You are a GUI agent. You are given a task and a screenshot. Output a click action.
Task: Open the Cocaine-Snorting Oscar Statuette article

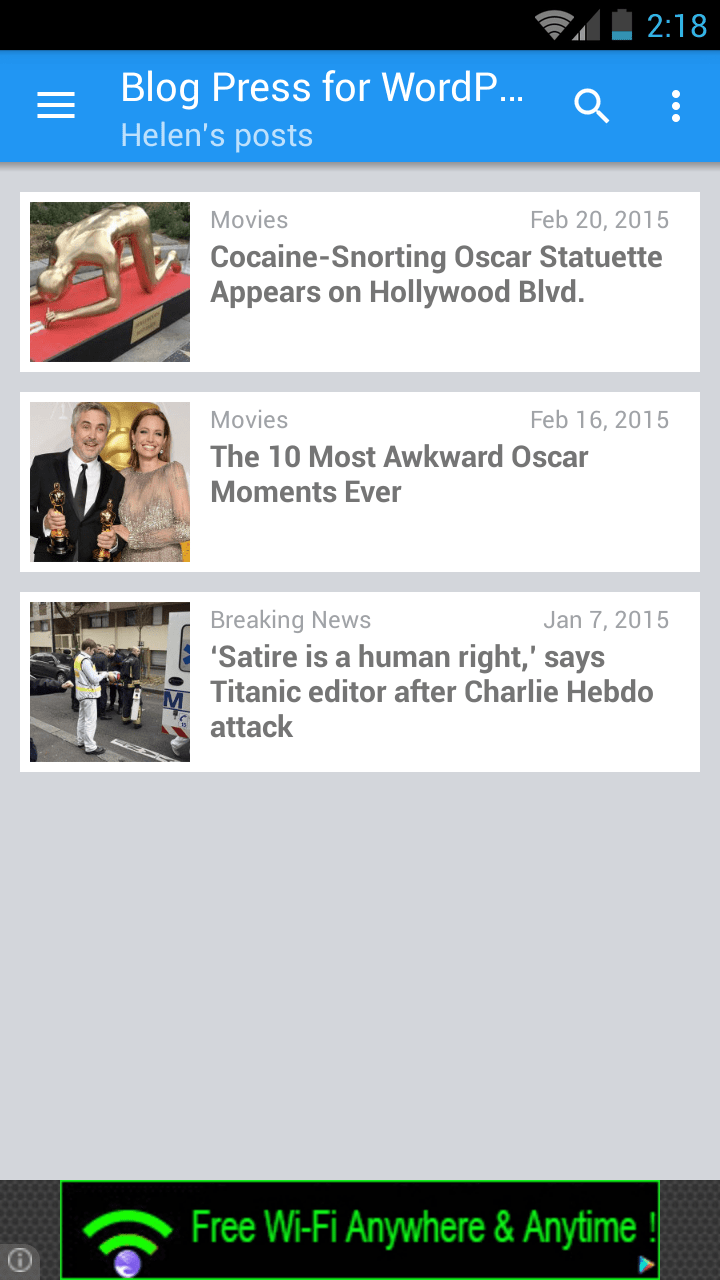(436, 274)
